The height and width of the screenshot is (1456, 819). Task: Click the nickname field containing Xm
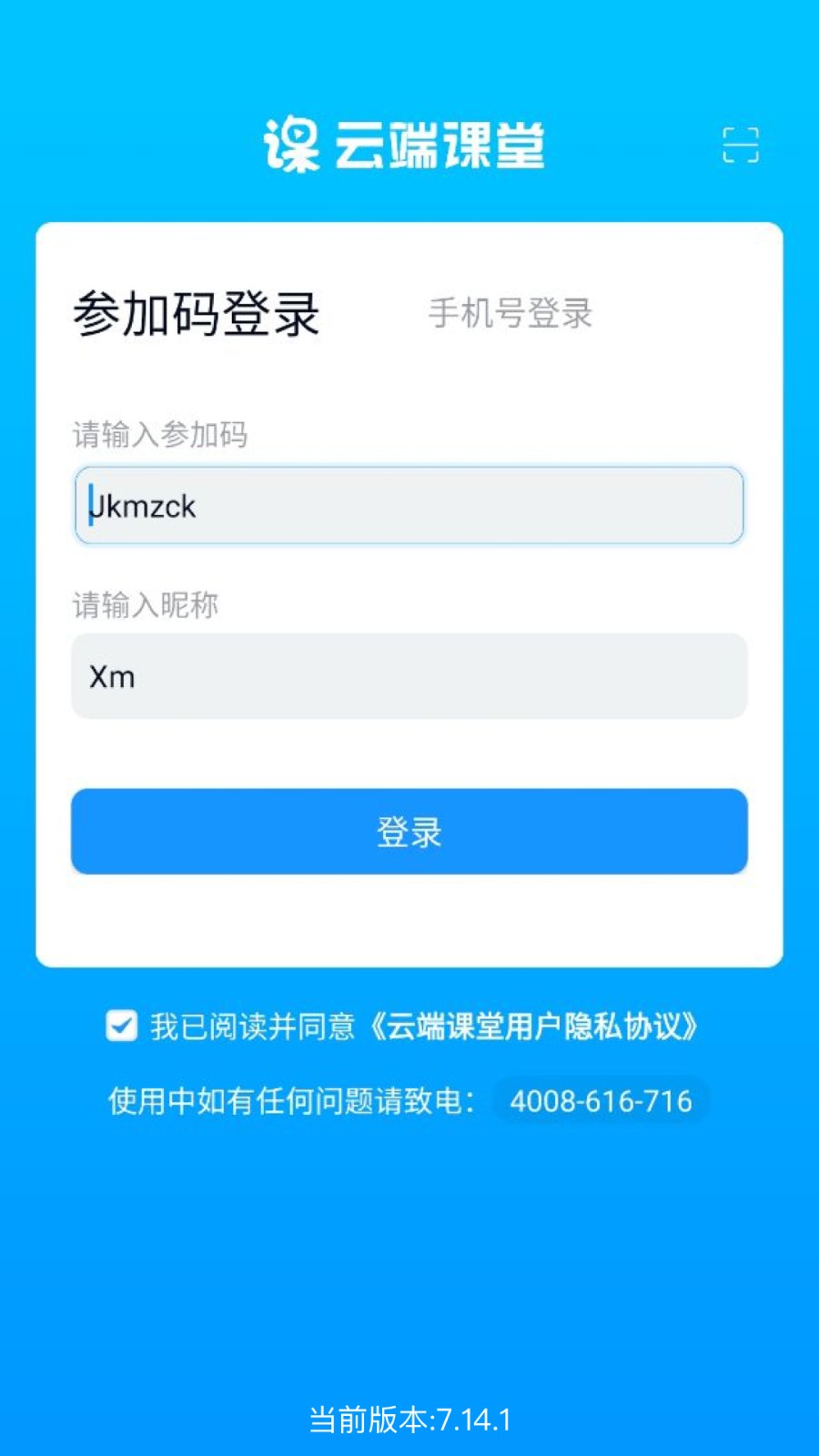(x=408, y=675)
